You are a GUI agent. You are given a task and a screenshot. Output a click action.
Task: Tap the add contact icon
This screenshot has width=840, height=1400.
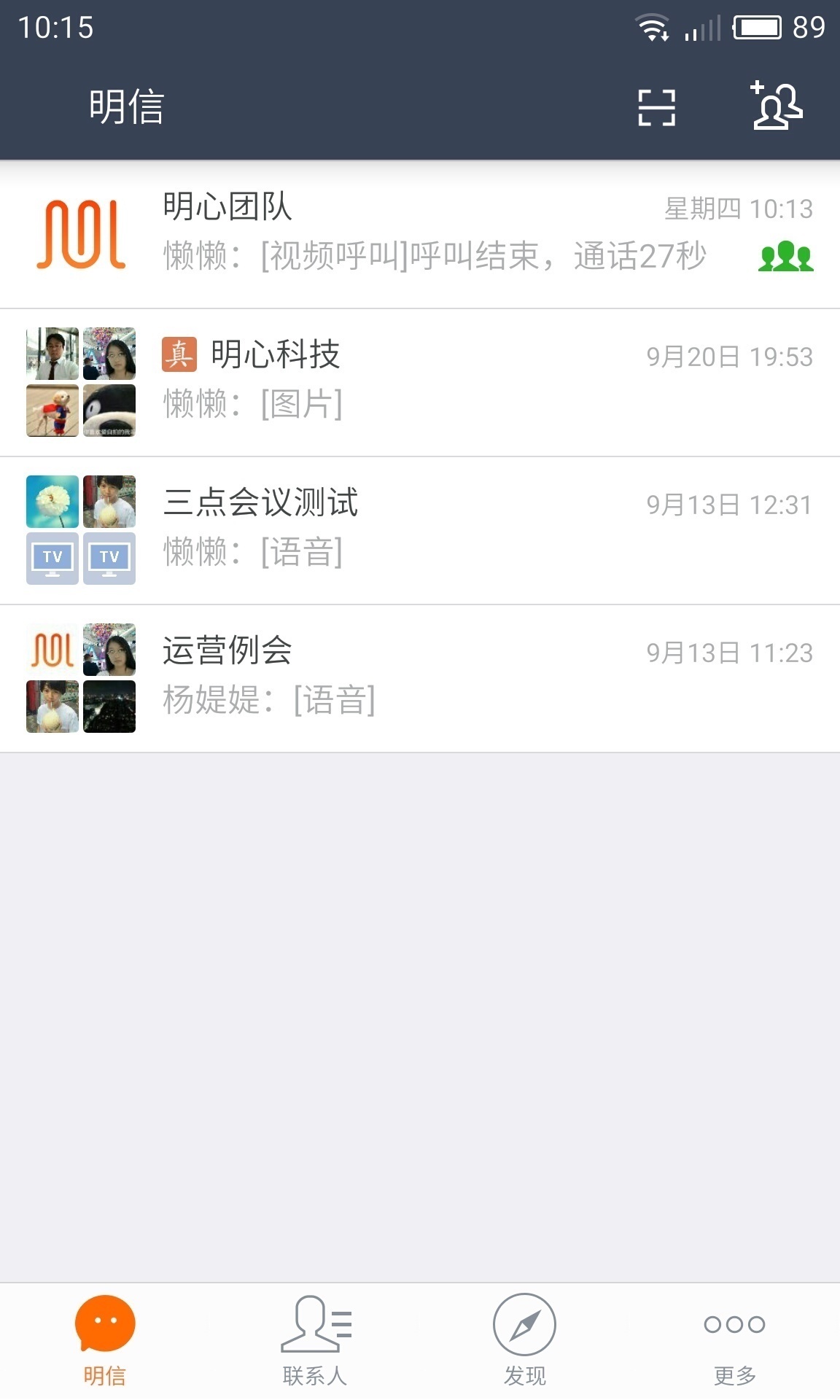(x=777, y=106)
